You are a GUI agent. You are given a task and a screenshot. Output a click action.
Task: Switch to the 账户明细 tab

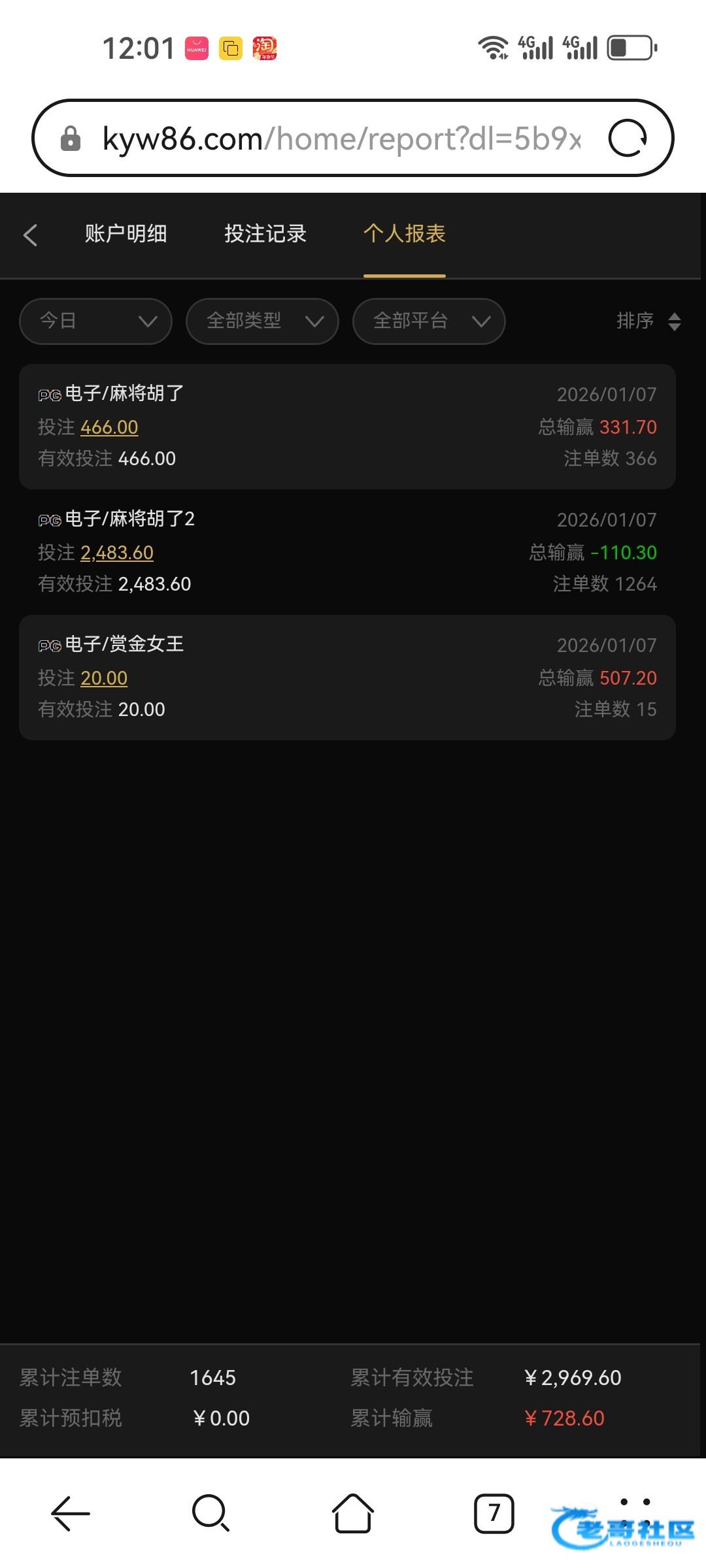(x=126, y=234)
